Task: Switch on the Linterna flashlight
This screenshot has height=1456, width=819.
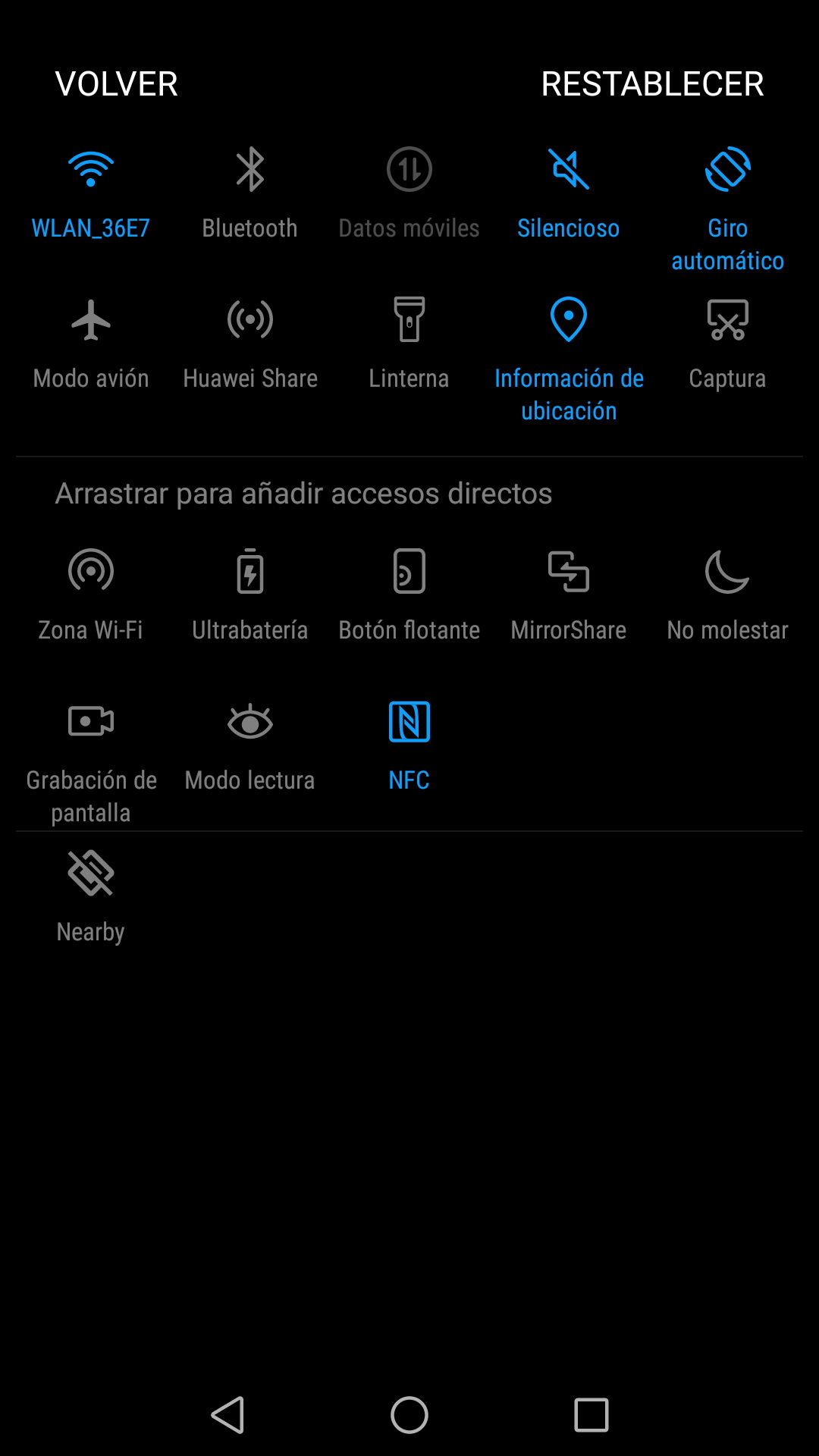Action: click(x=409, y=344)
